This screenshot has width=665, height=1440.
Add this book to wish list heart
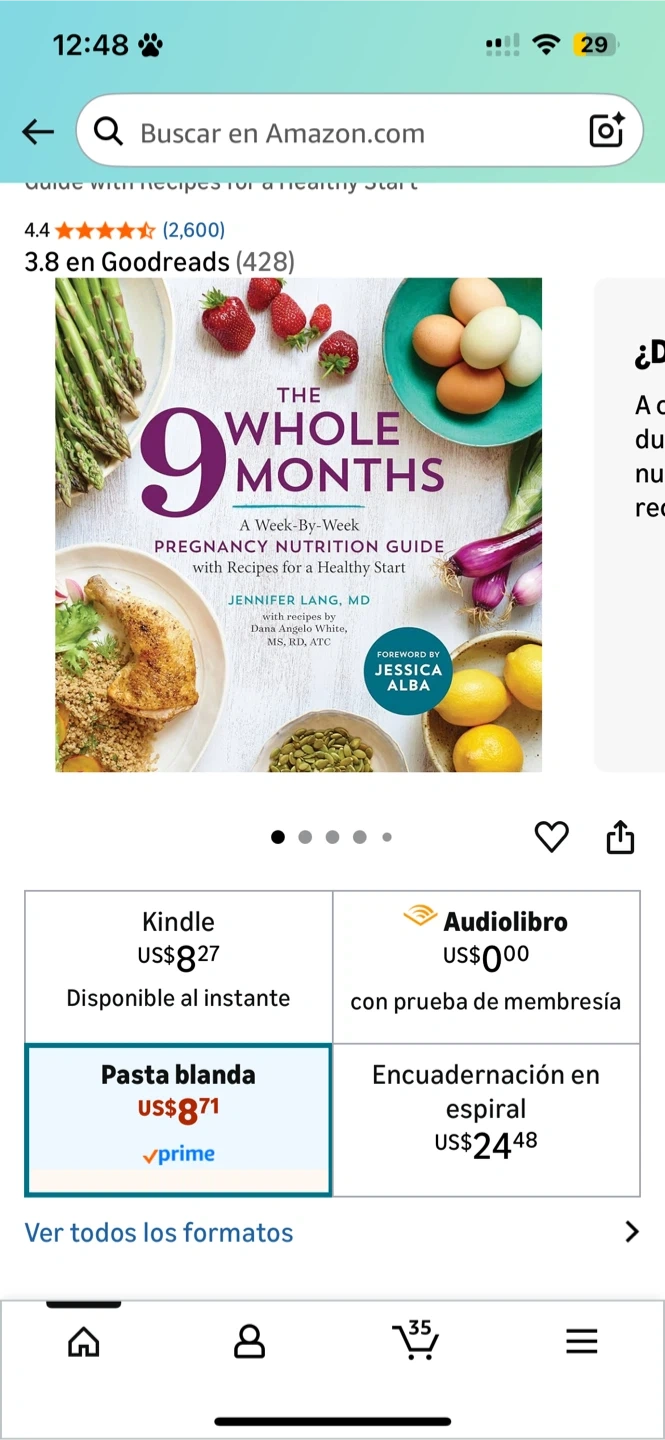point(551,836)
